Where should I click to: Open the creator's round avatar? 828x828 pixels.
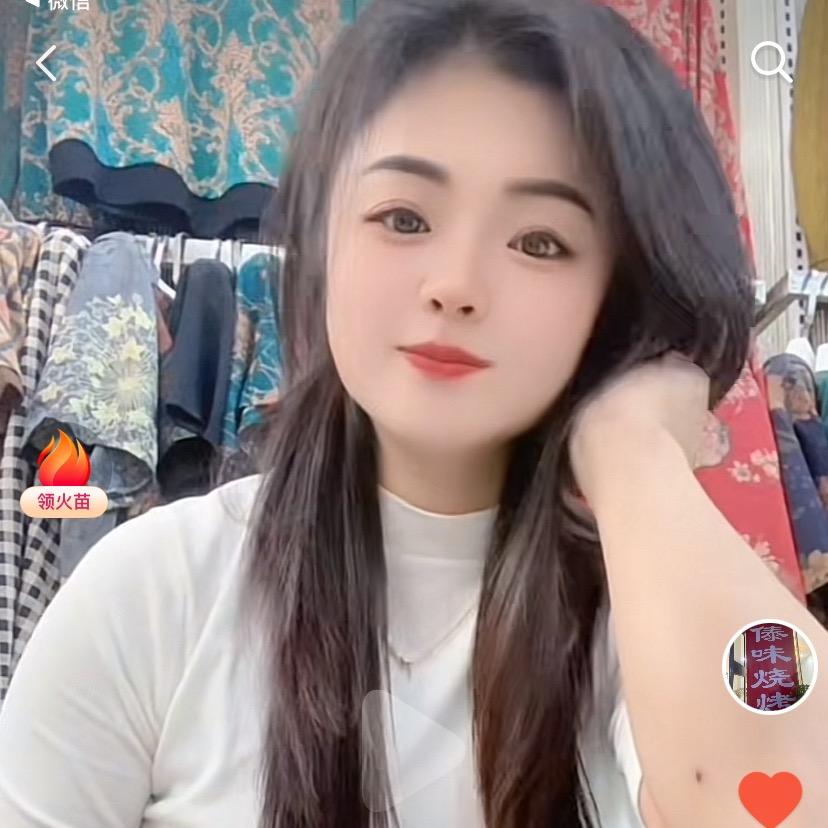pyautogui.click(x=770, y=667)
